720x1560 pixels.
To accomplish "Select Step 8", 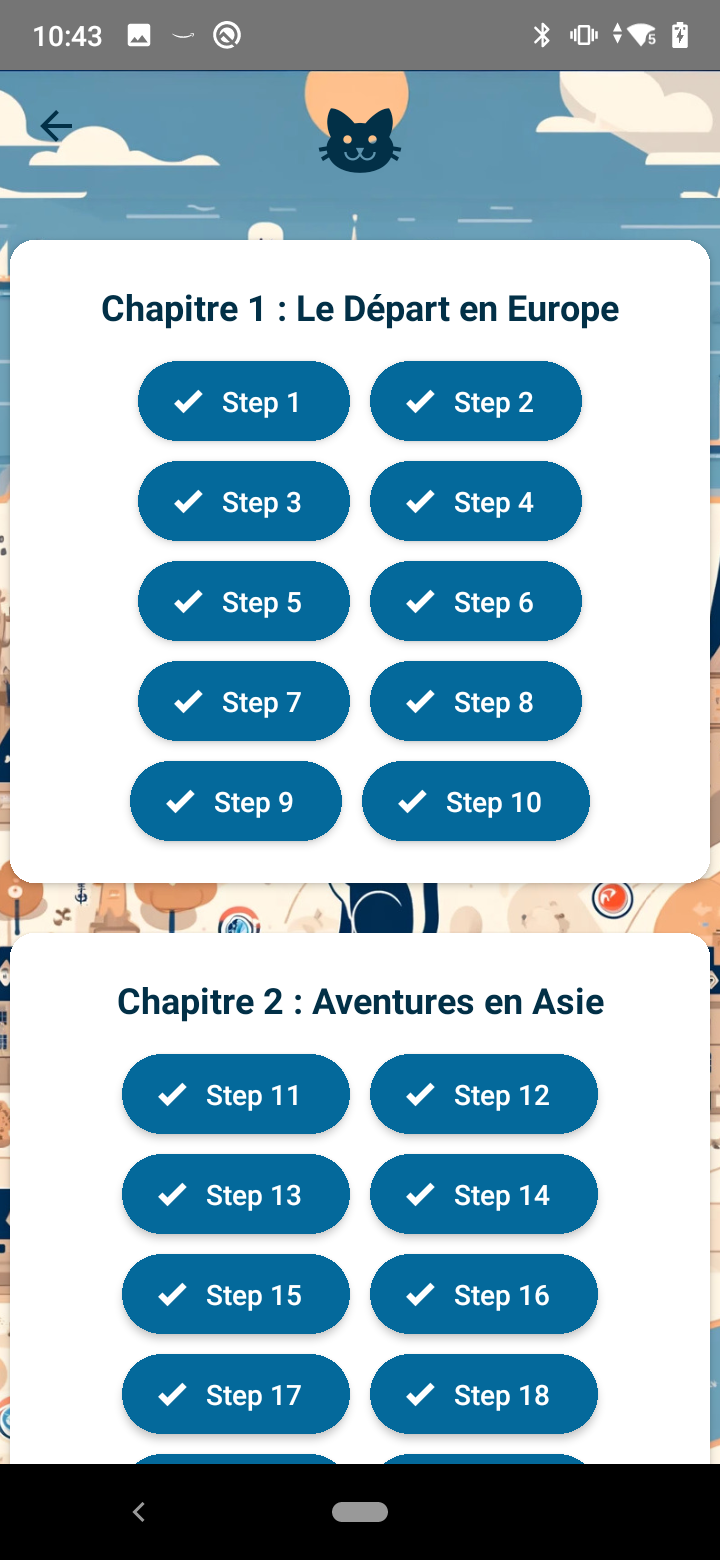I will point(476,702).
